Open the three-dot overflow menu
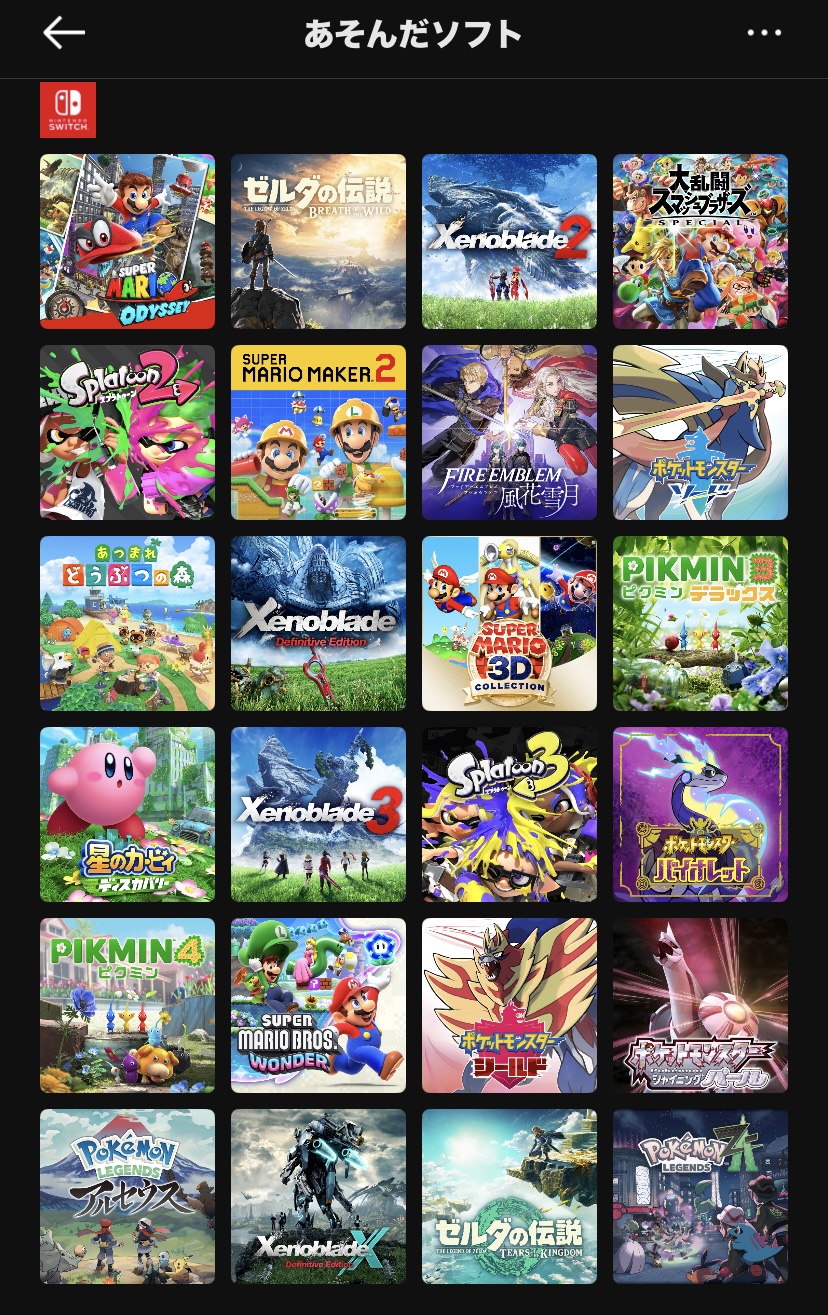 pyautogui.click(x=764, y=34)
